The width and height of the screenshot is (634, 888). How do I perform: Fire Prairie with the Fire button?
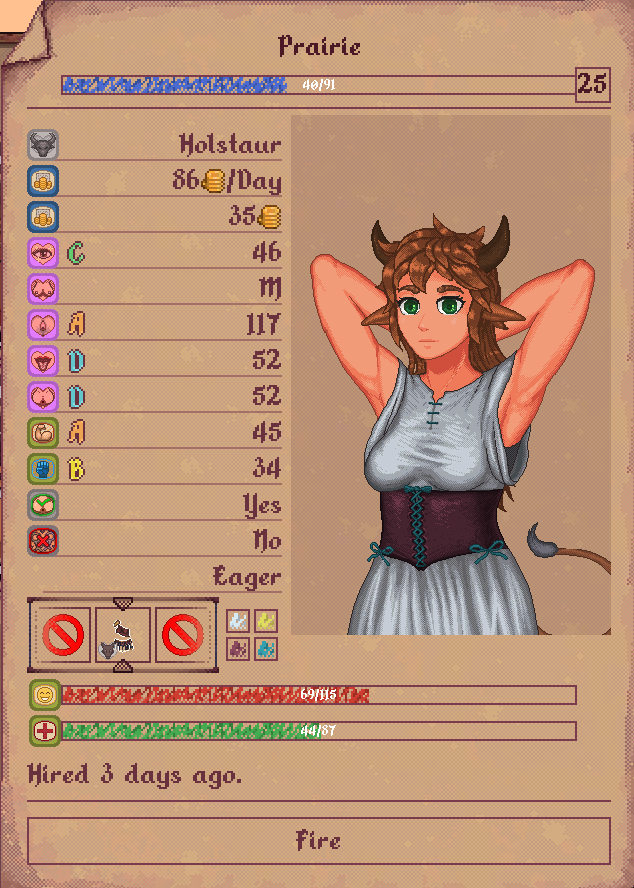(318, 840)
